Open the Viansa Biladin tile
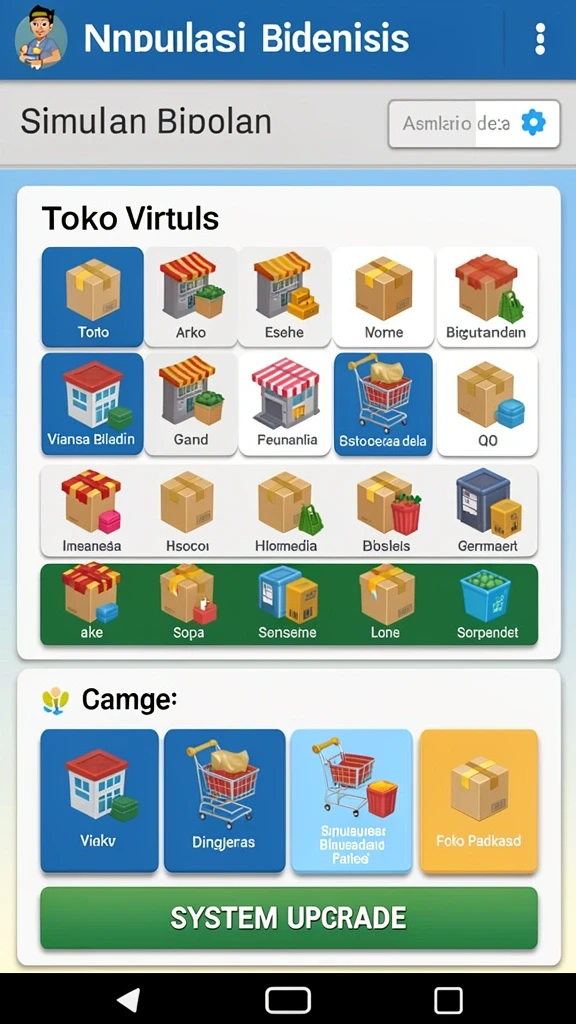The width and height of the screenshot is (576, 1024). (x=93, y=404)
